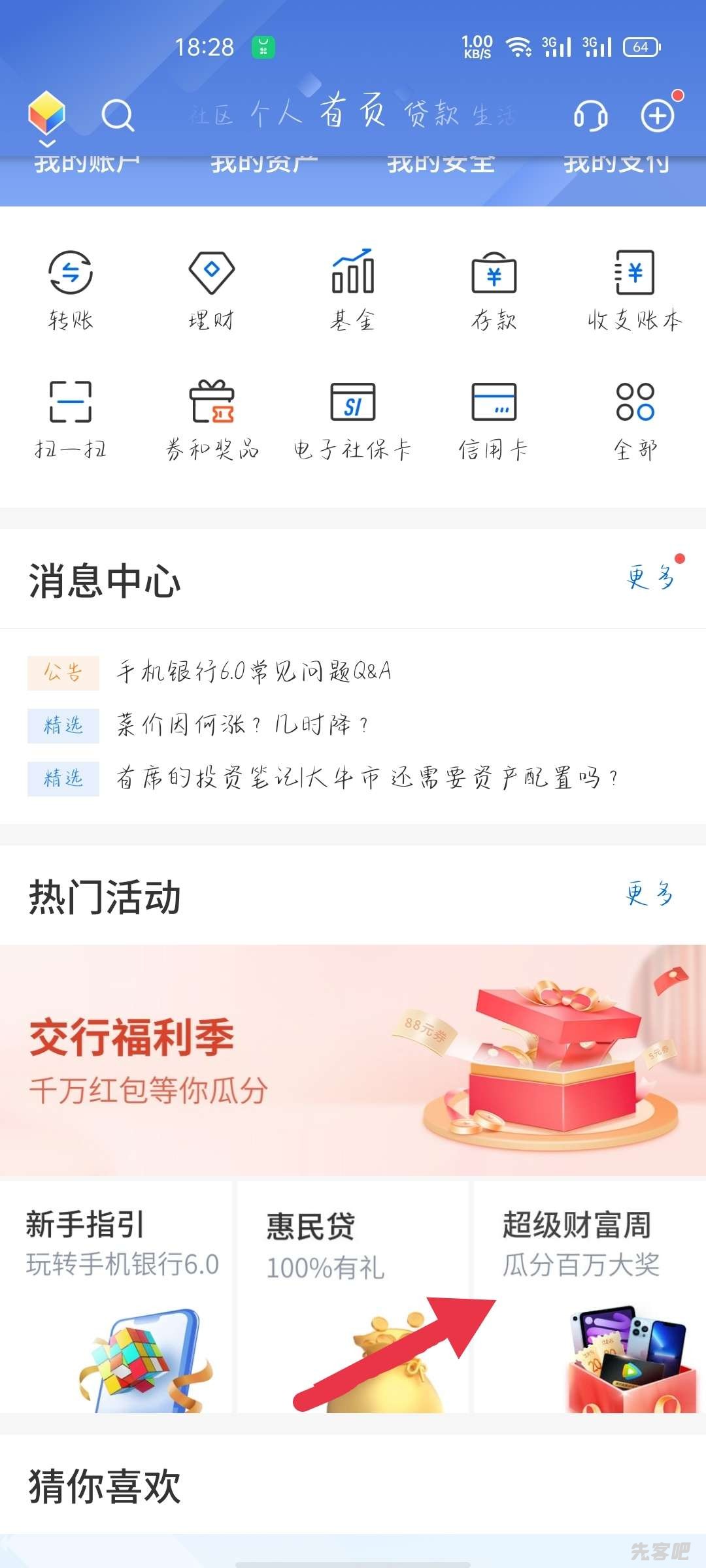Show 全部 all services
Image resolution: width=706 pixels, height=1568 pixels.
tap(635, 419)
